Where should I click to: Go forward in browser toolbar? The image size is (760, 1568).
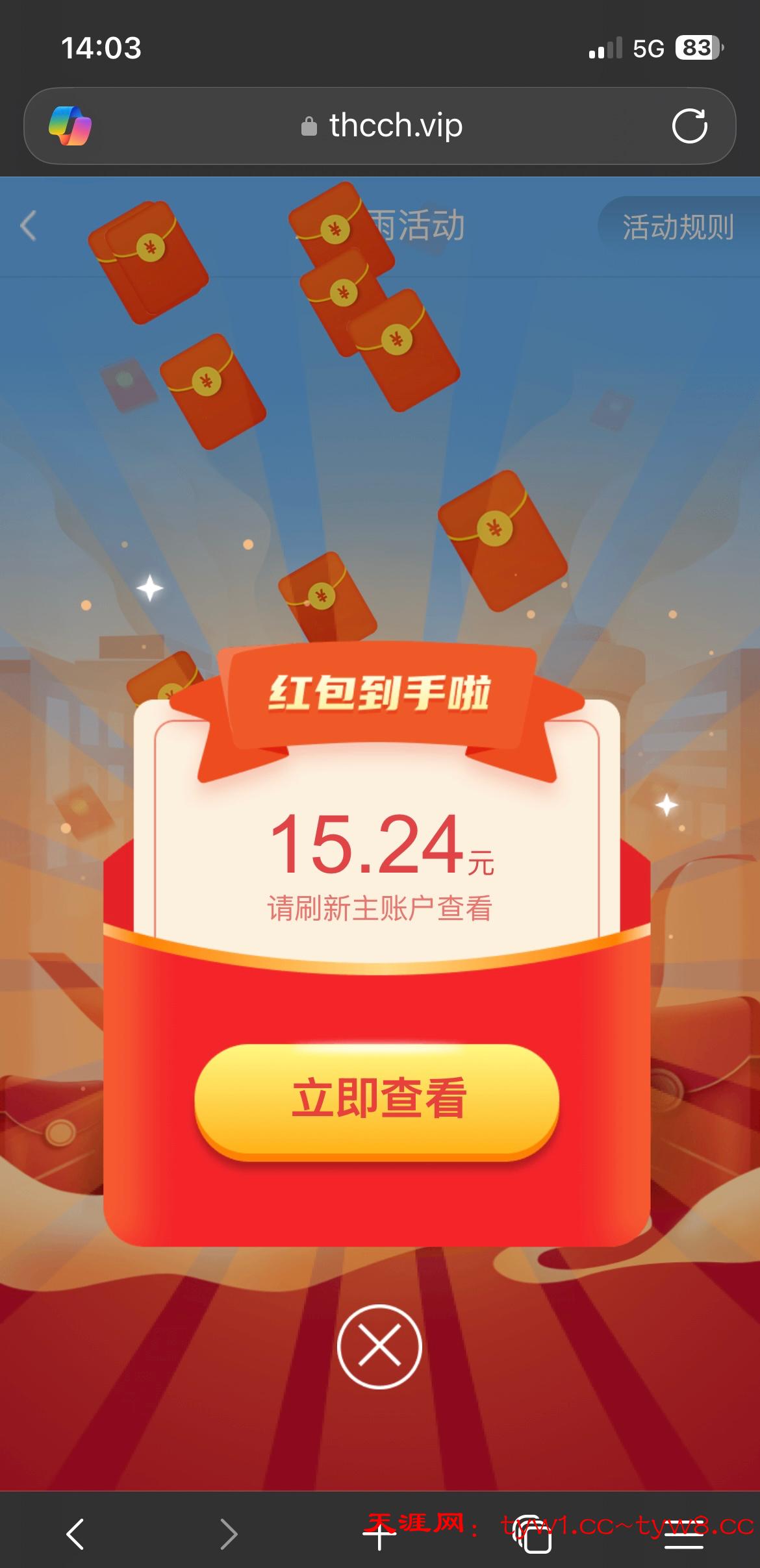coord(228,1534)
